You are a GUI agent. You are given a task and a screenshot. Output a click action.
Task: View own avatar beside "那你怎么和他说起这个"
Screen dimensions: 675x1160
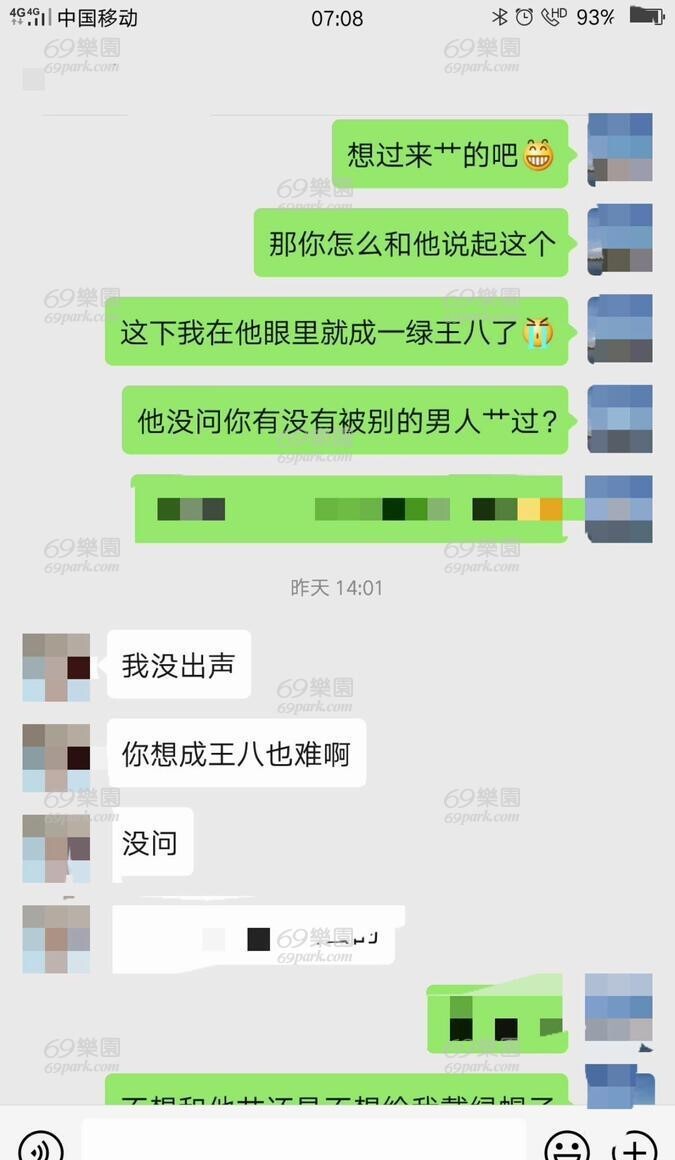click(619, 240)
